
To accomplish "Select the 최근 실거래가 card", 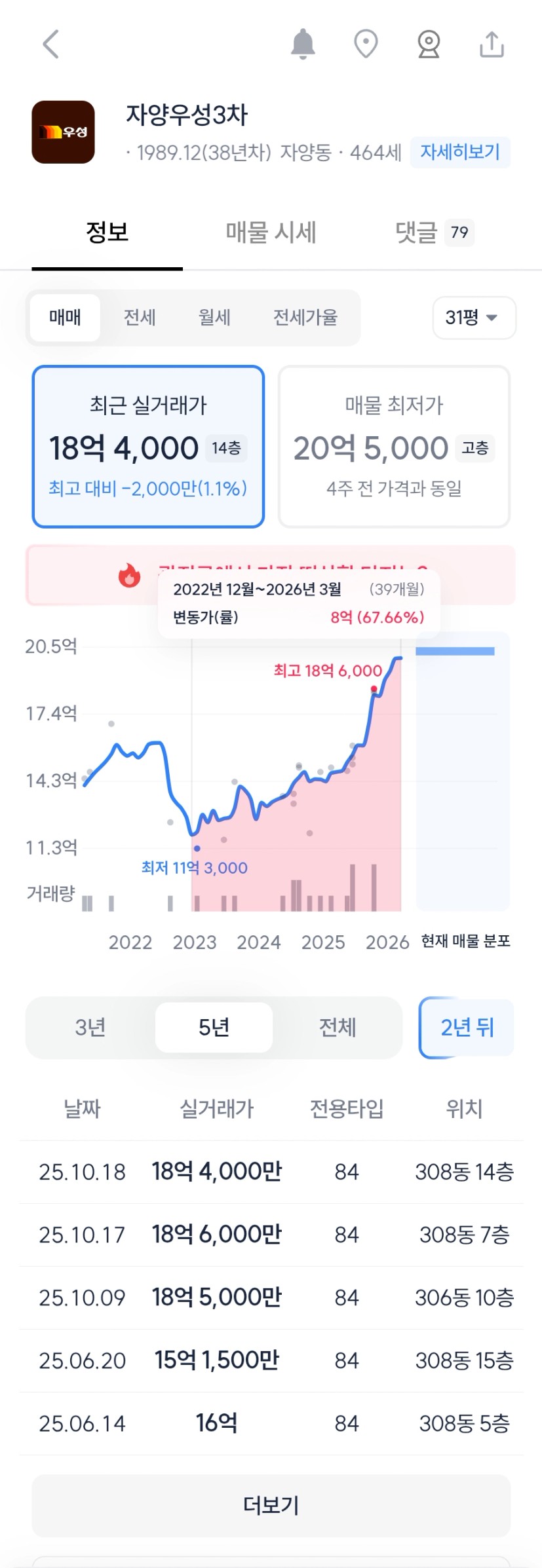I will pyautogui.click(x=148, y=447).
